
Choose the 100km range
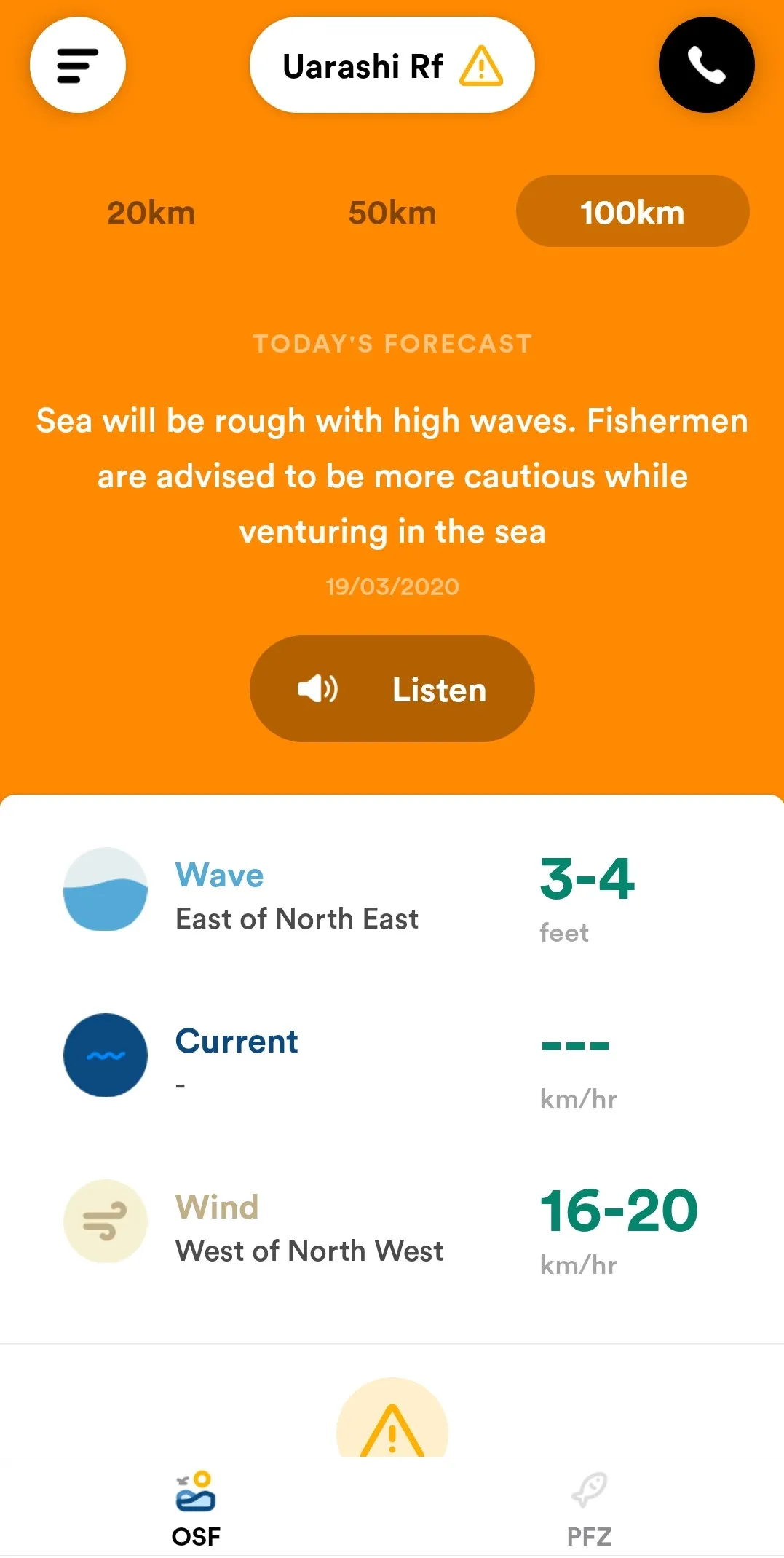[632, 211]
